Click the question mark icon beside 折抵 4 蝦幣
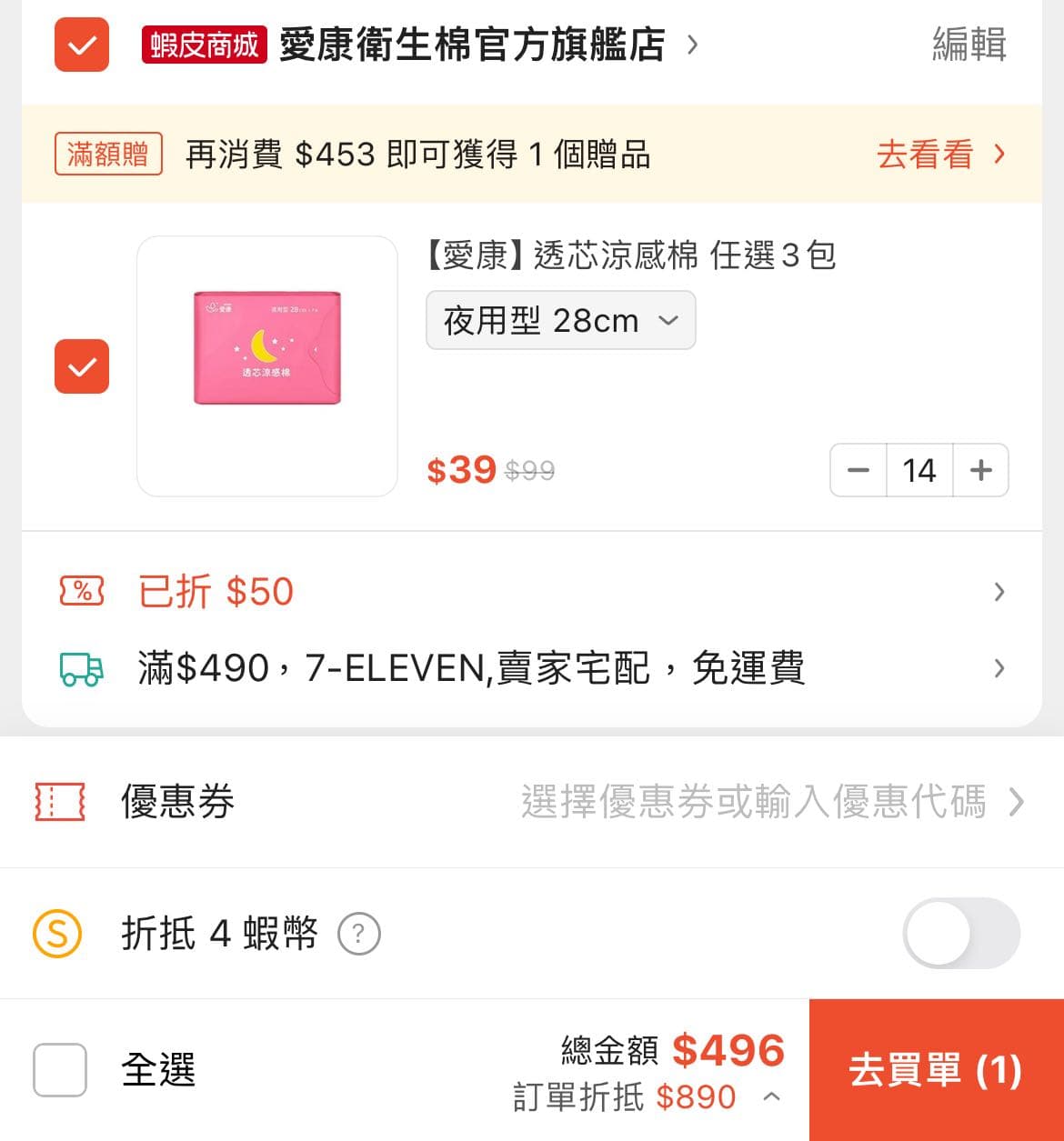This screenshot has width=1064, height=1141. coord(360,933)
